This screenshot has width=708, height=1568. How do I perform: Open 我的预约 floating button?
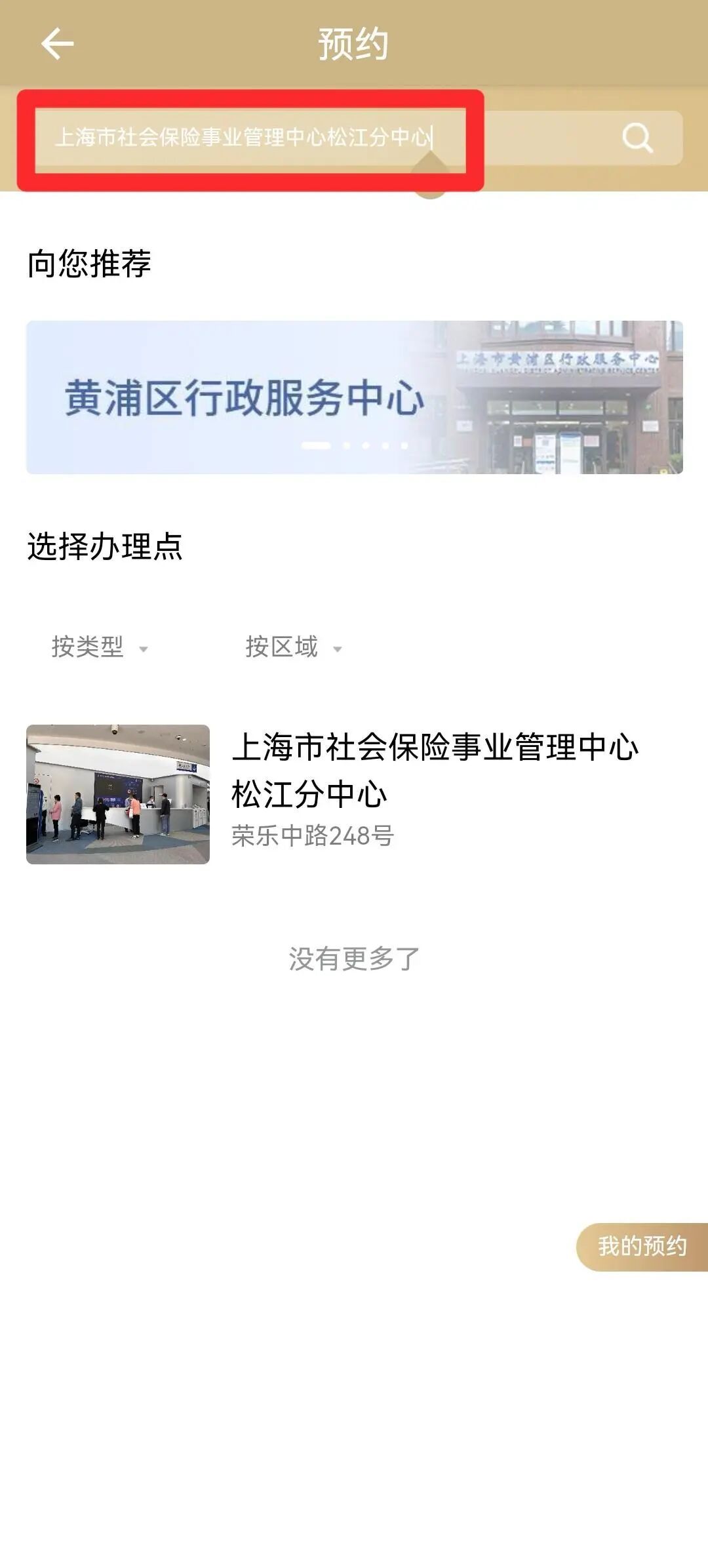[642, 1247]
